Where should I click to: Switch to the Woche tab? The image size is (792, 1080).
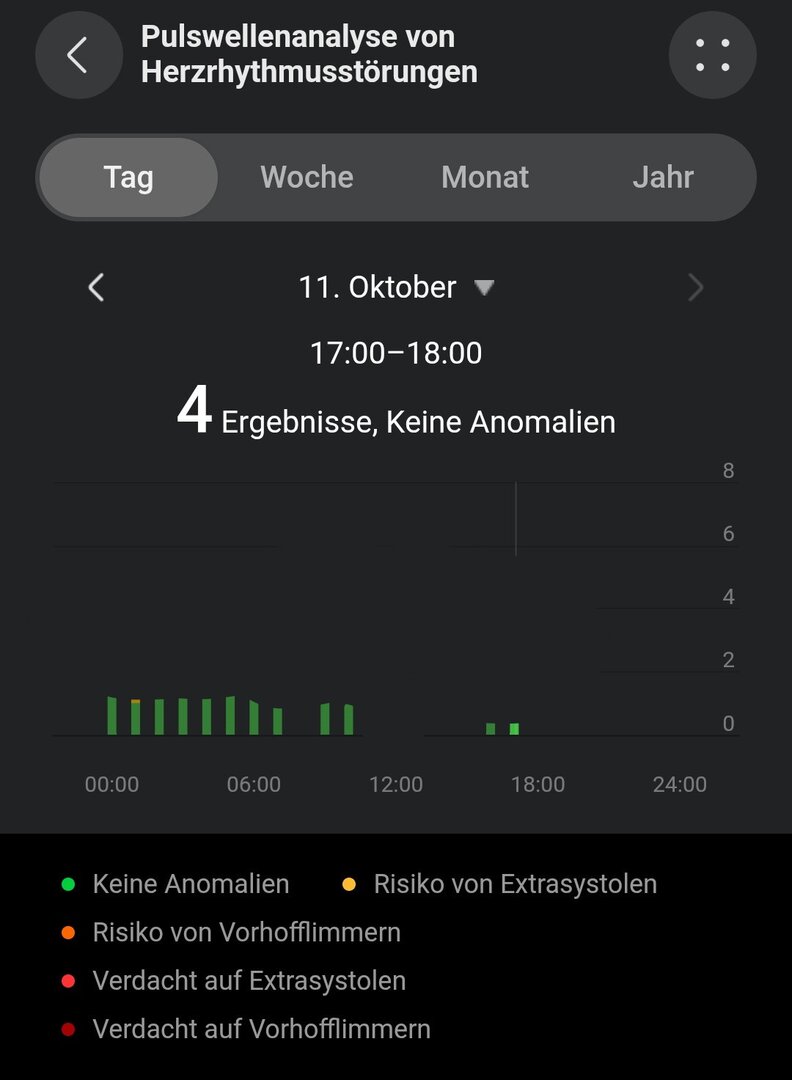point(307,178)
